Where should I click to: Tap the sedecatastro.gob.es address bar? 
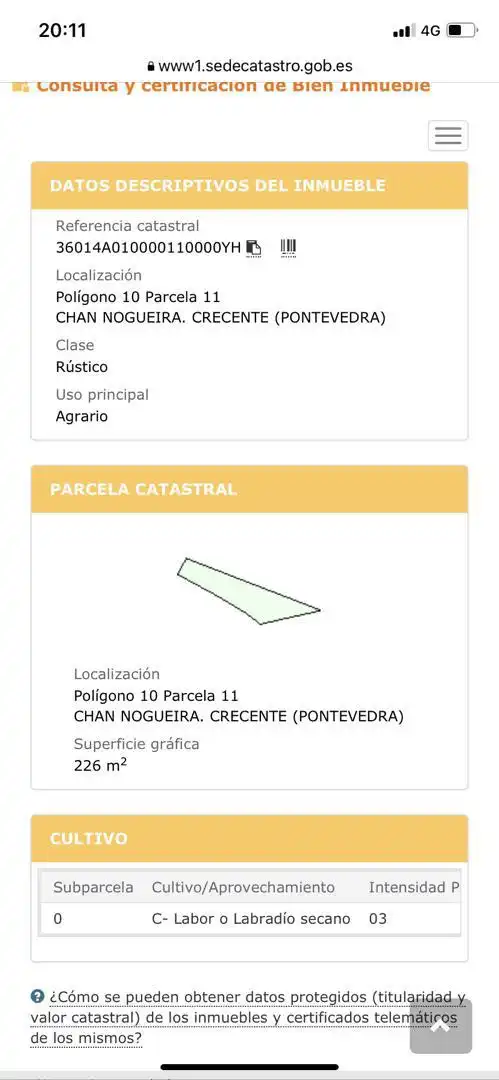(x=250, y=67)
